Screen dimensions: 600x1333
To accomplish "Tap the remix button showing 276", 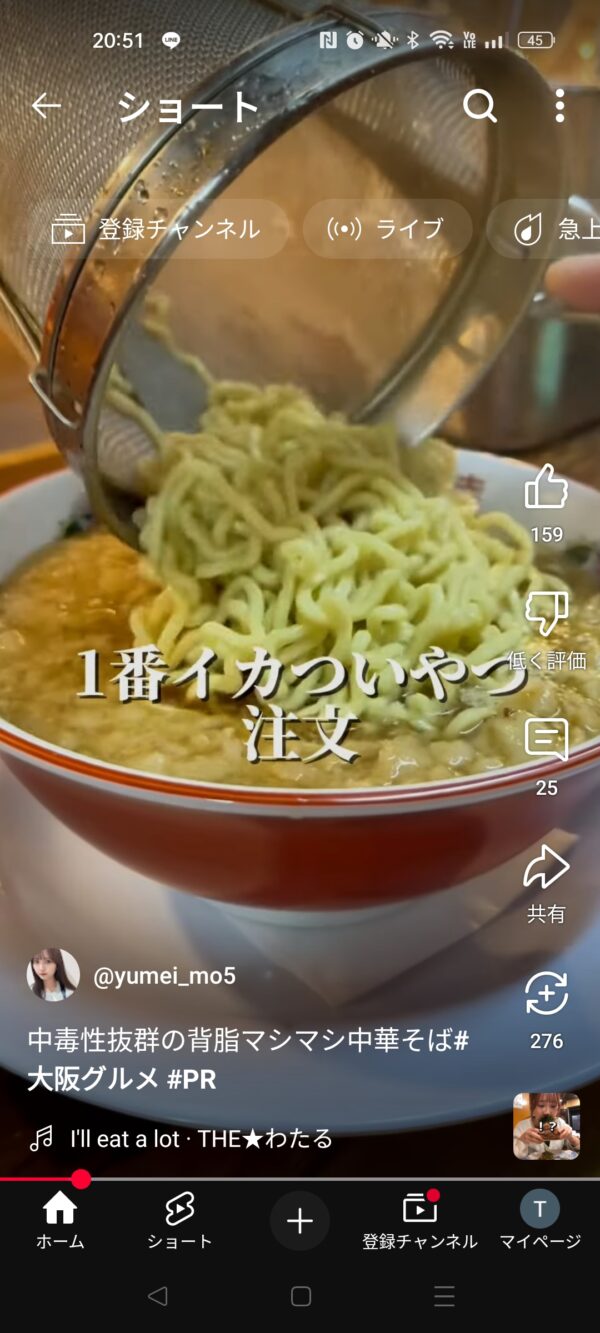I will 546,994.
